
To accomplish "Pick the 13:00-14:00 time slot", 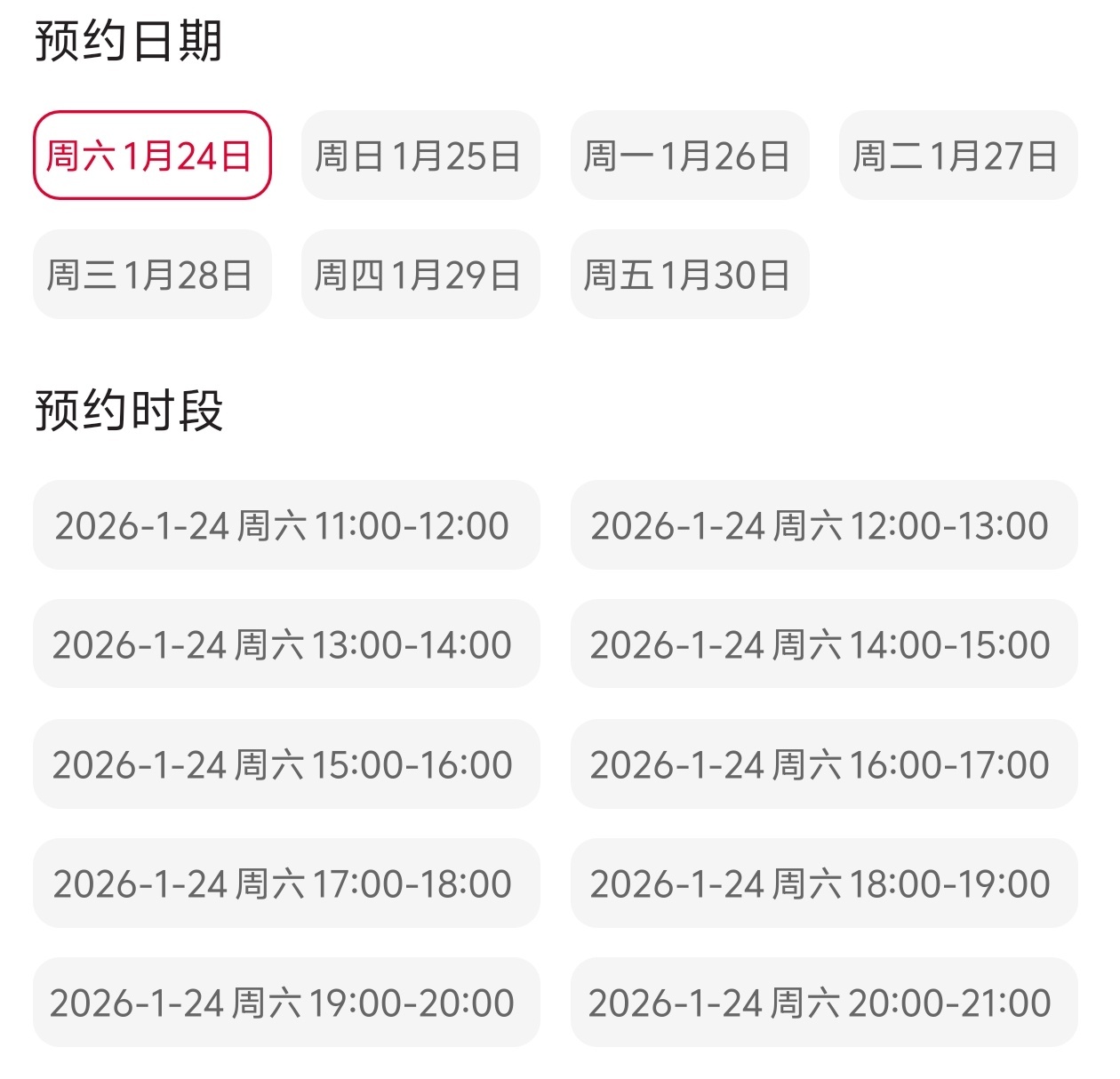I will coord(286,644).
